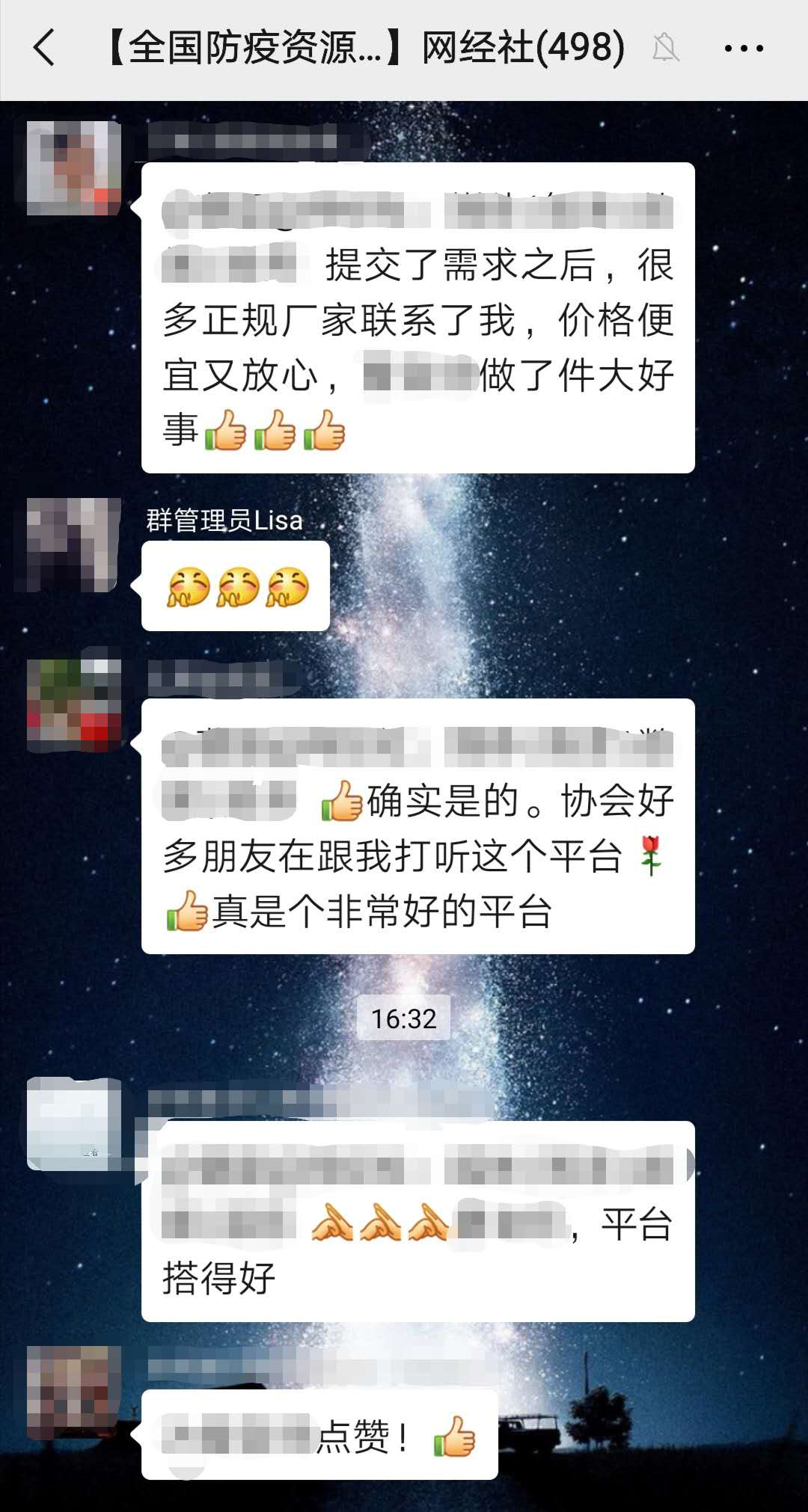Open 群管理员Lisa's profile avatar
The height and width of the screenshot is (1512, 808).
(73, 544)
